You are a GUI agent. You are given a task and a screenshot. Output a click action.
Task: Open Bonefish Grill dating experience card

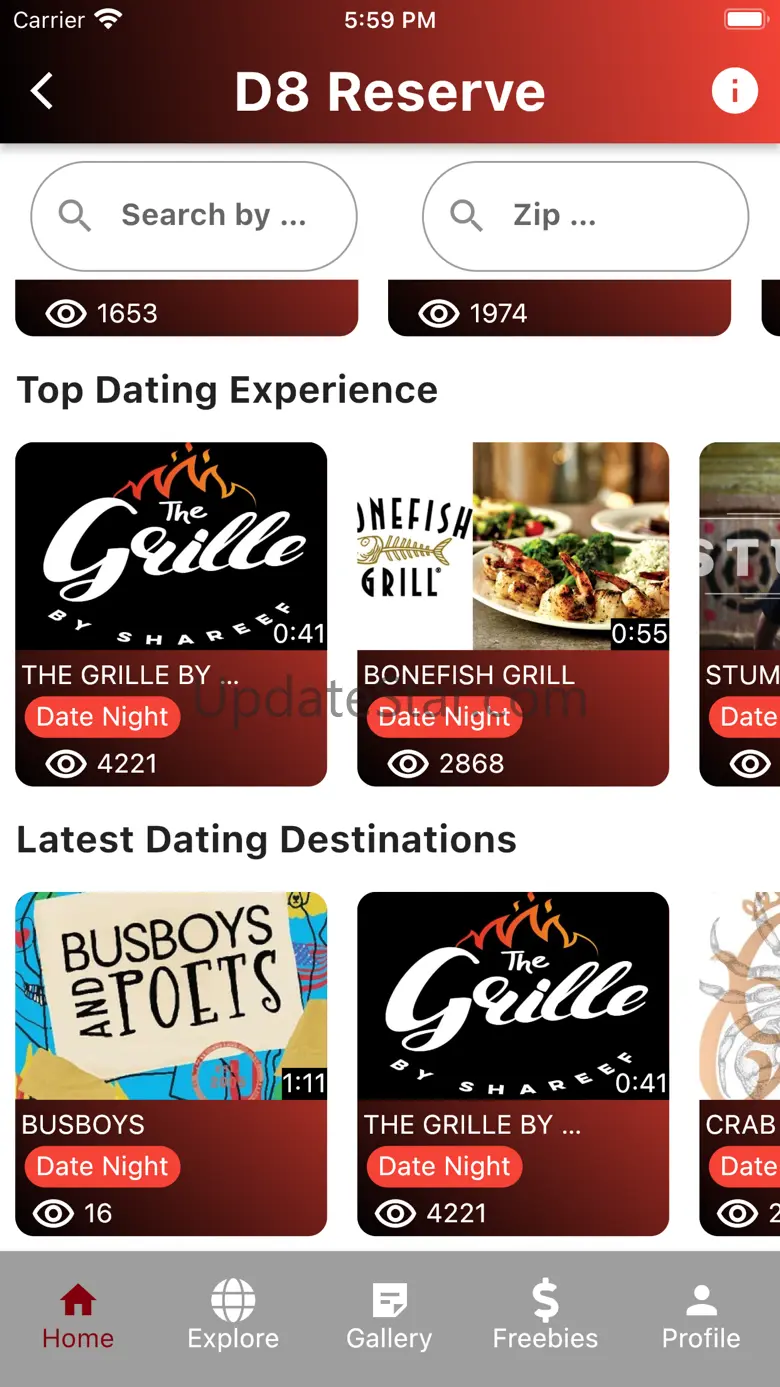tap(513, 613)
